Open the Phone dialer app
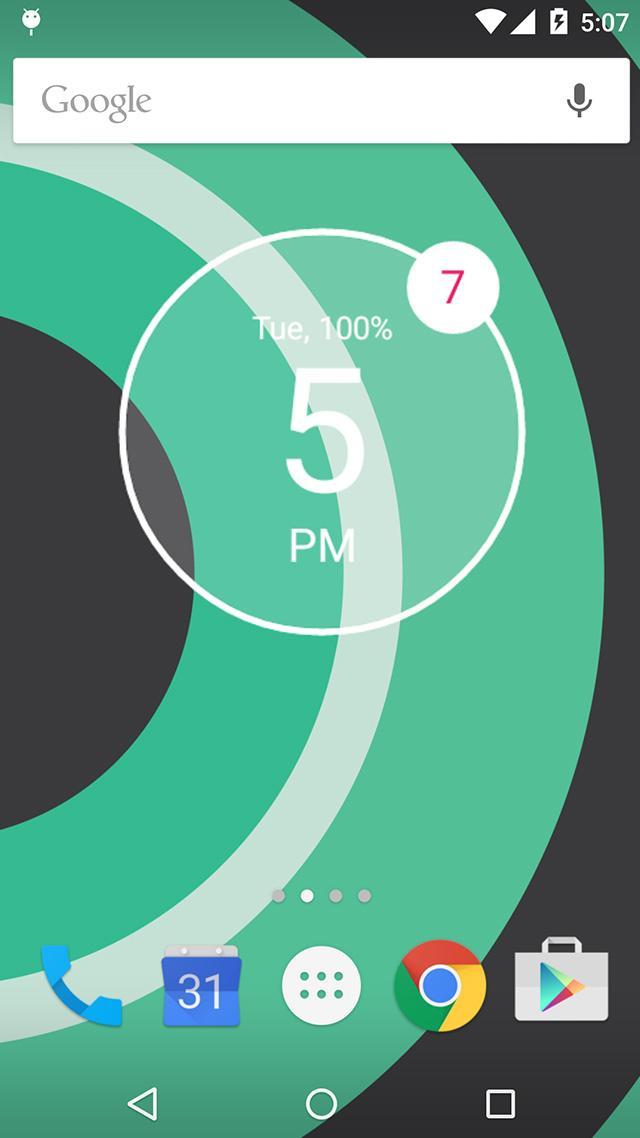The height and width of the screenshot is (1138, 640). click(x=81, y=986)
